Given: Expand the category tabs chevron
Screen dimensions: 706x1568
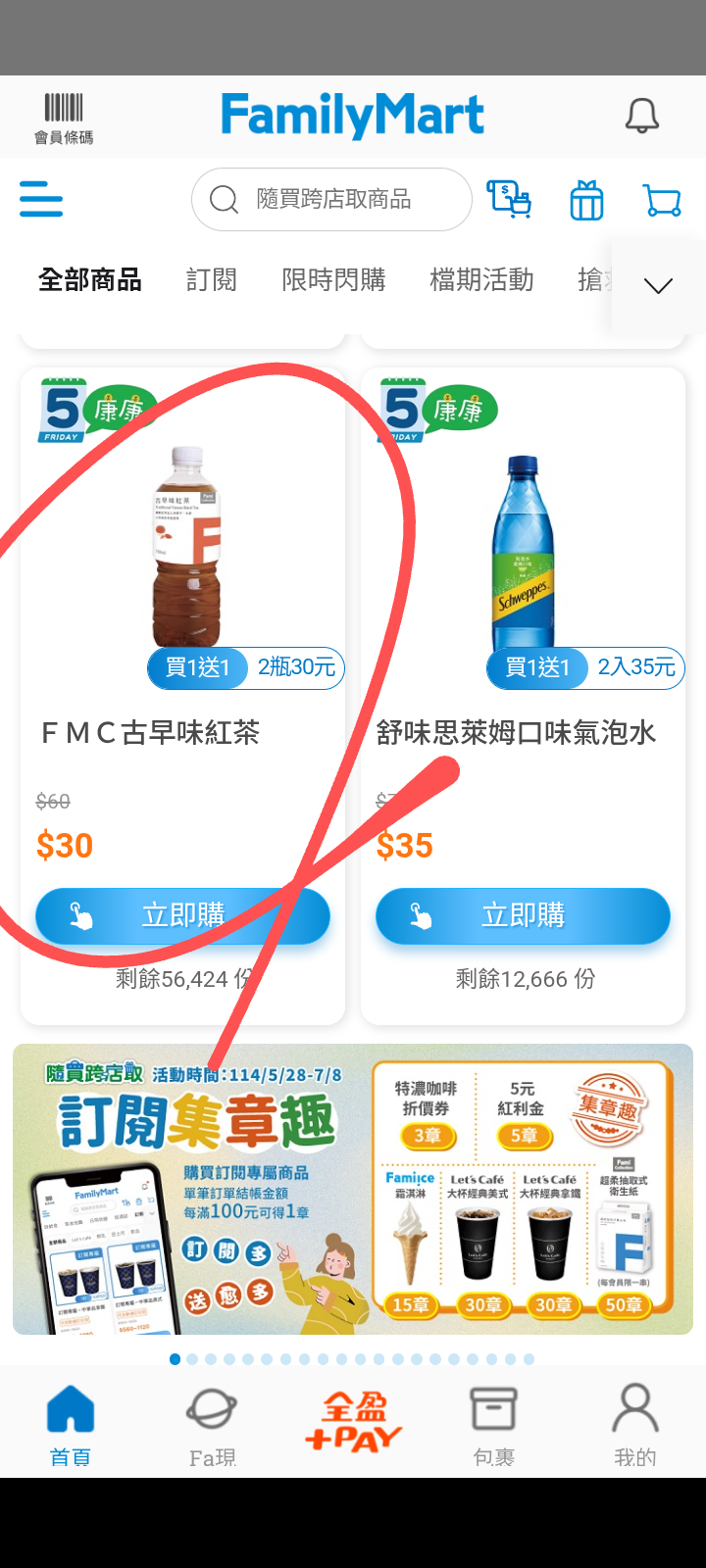Looking at the screenshot, I should click(658, 285).
